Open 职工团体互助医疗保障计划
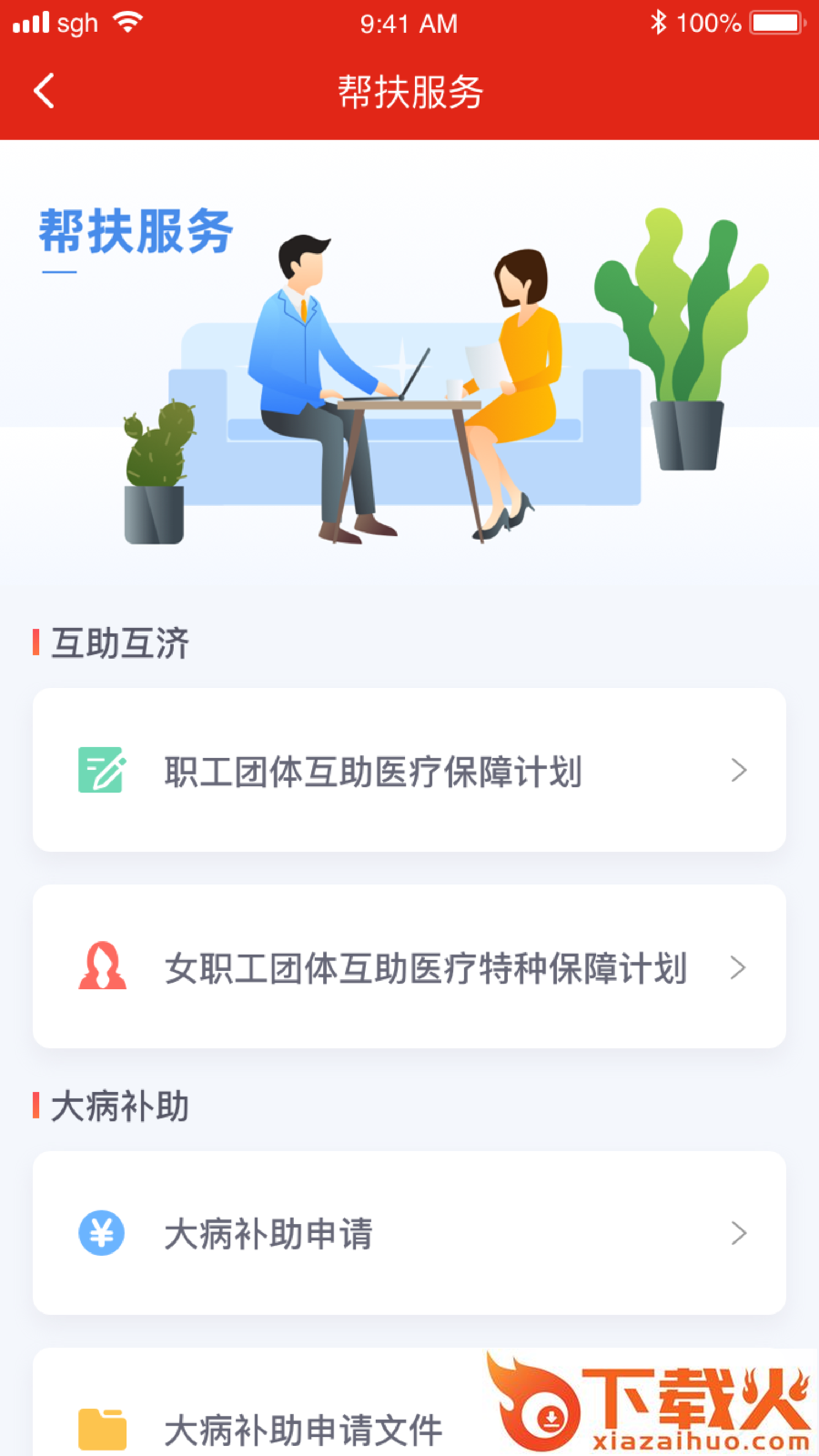 409,770
